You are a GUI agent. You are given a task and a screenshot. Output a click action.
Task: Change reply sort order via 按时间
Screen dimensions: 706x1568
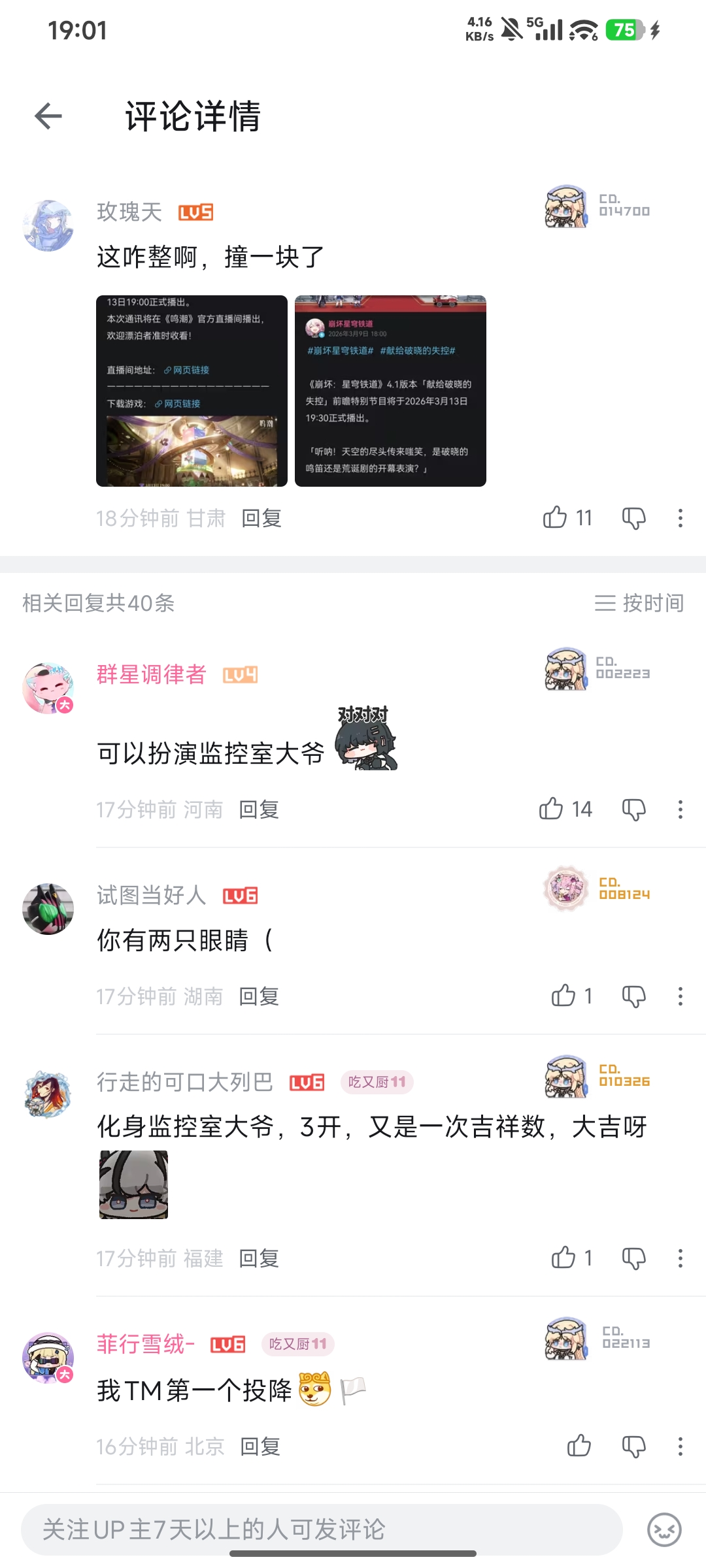click(x=639, y=602)
